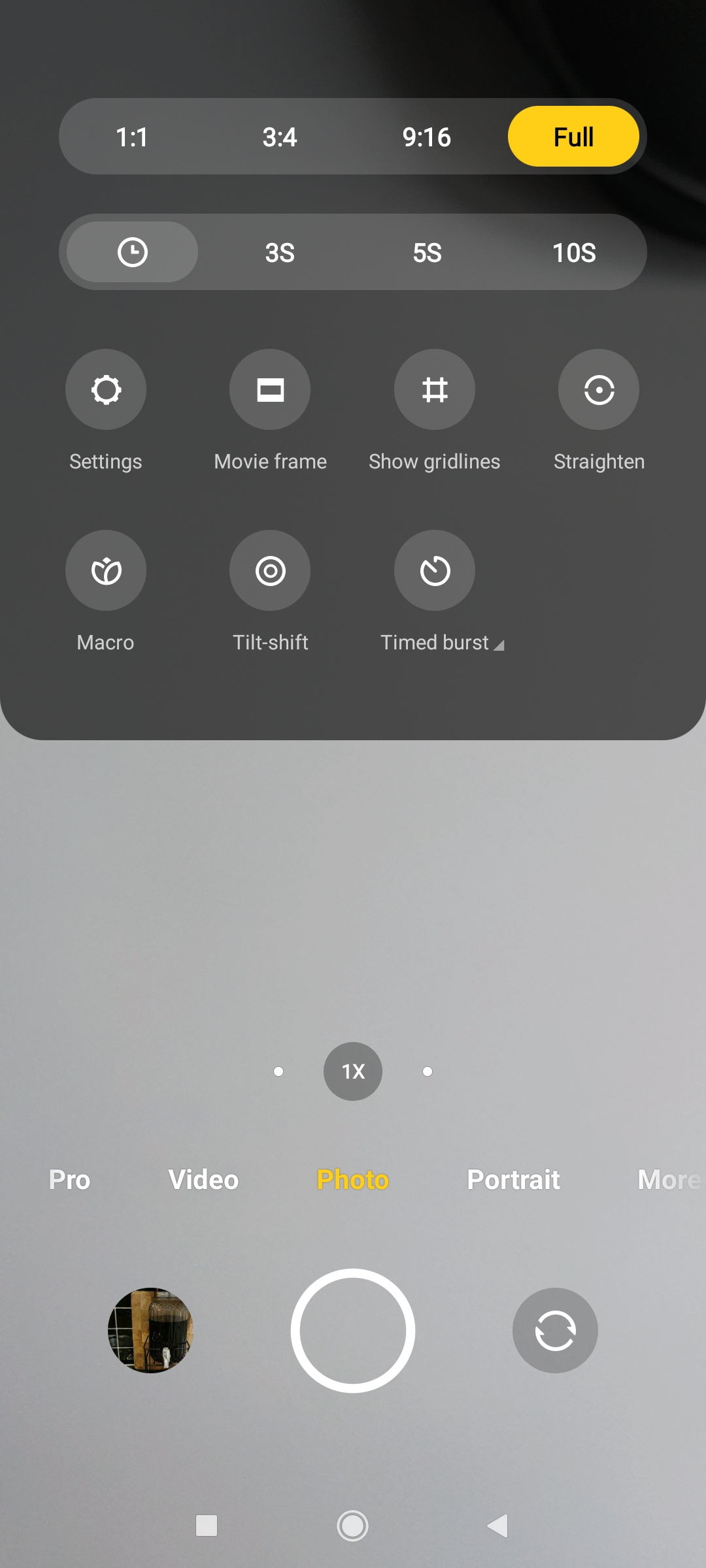Select the 1:1 aspect ratio
This screenshot has width=706, height=1568.
pyautogui.click(x=132, y=137)
